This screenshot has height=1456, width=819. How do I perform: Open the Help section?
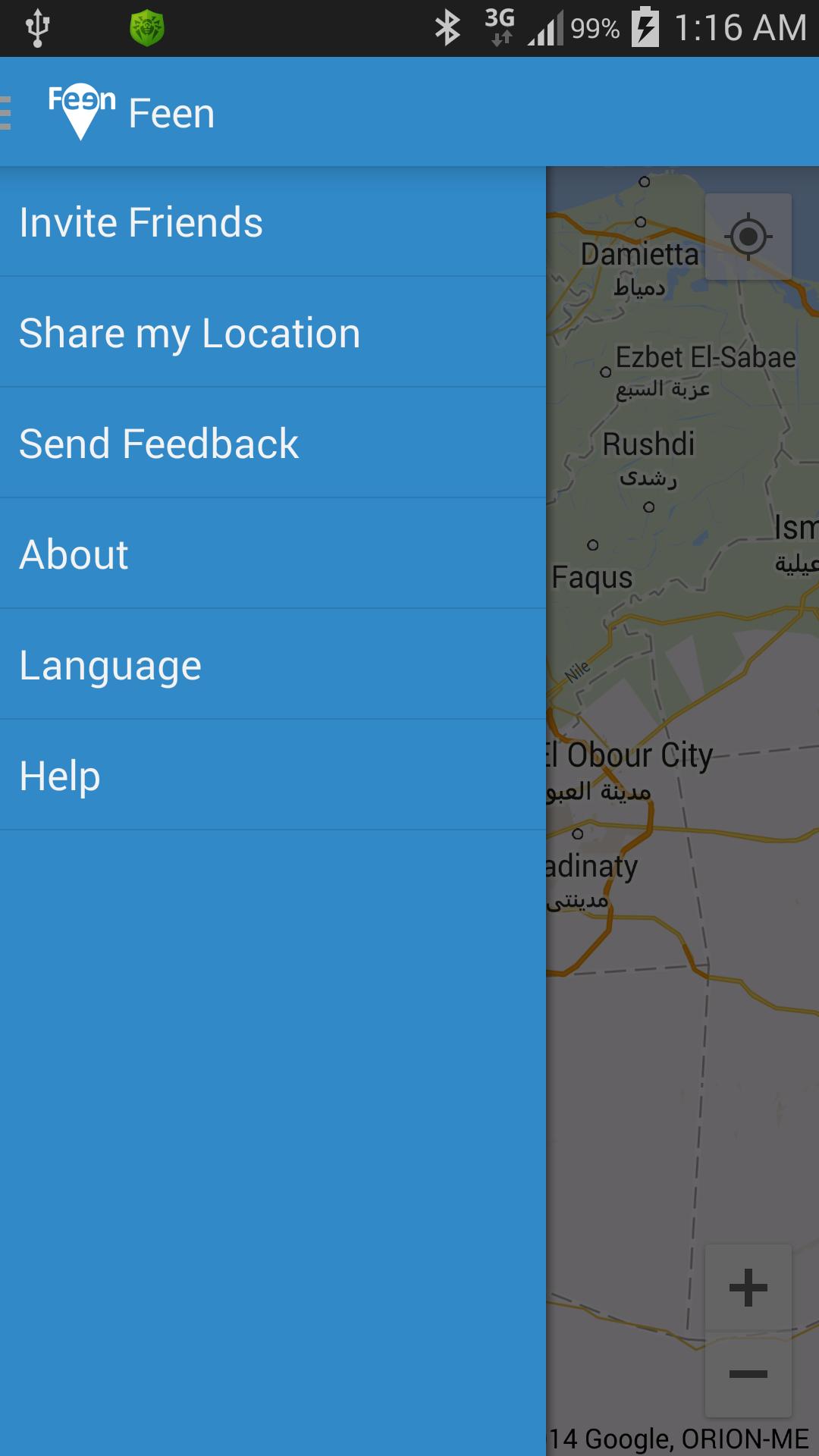click(273, 775)
